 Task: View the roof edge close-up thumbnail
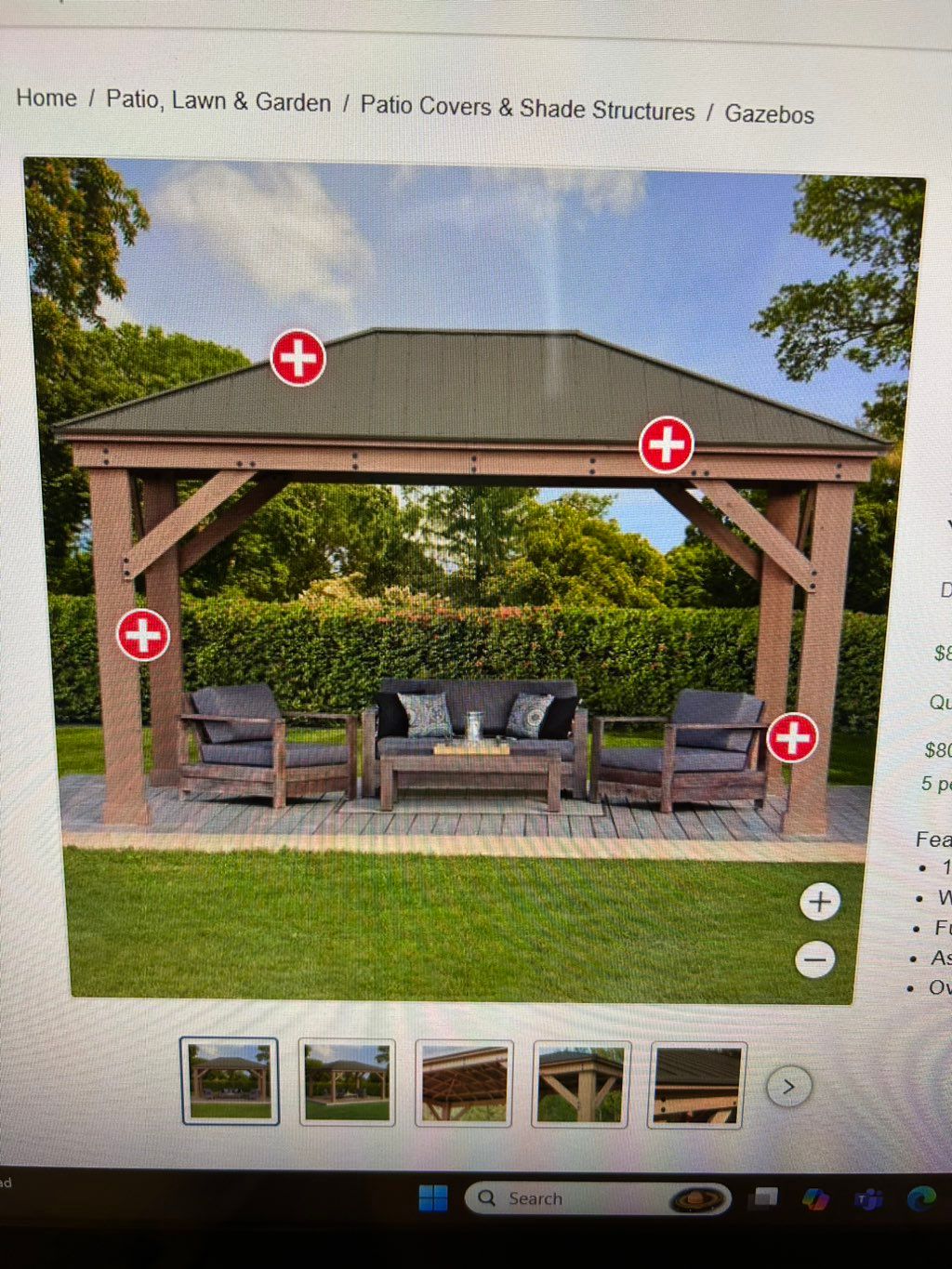(697, 1085)
